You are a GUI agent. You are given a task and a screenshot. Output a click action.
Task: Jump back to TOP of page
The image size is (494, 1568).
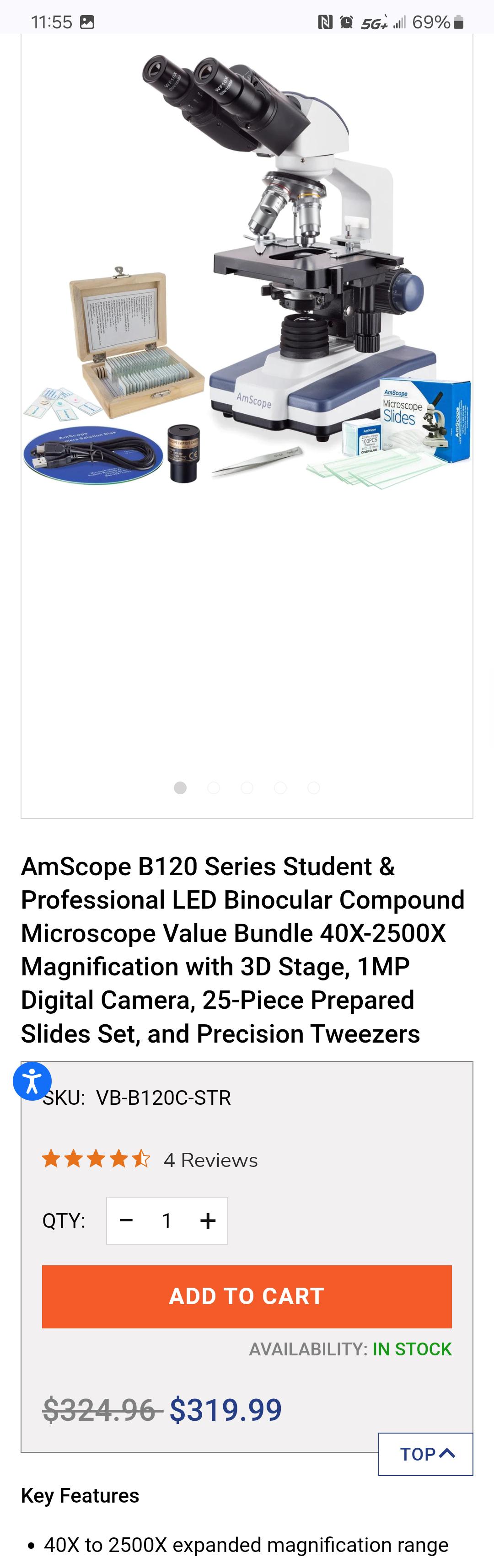[426, 1454]
